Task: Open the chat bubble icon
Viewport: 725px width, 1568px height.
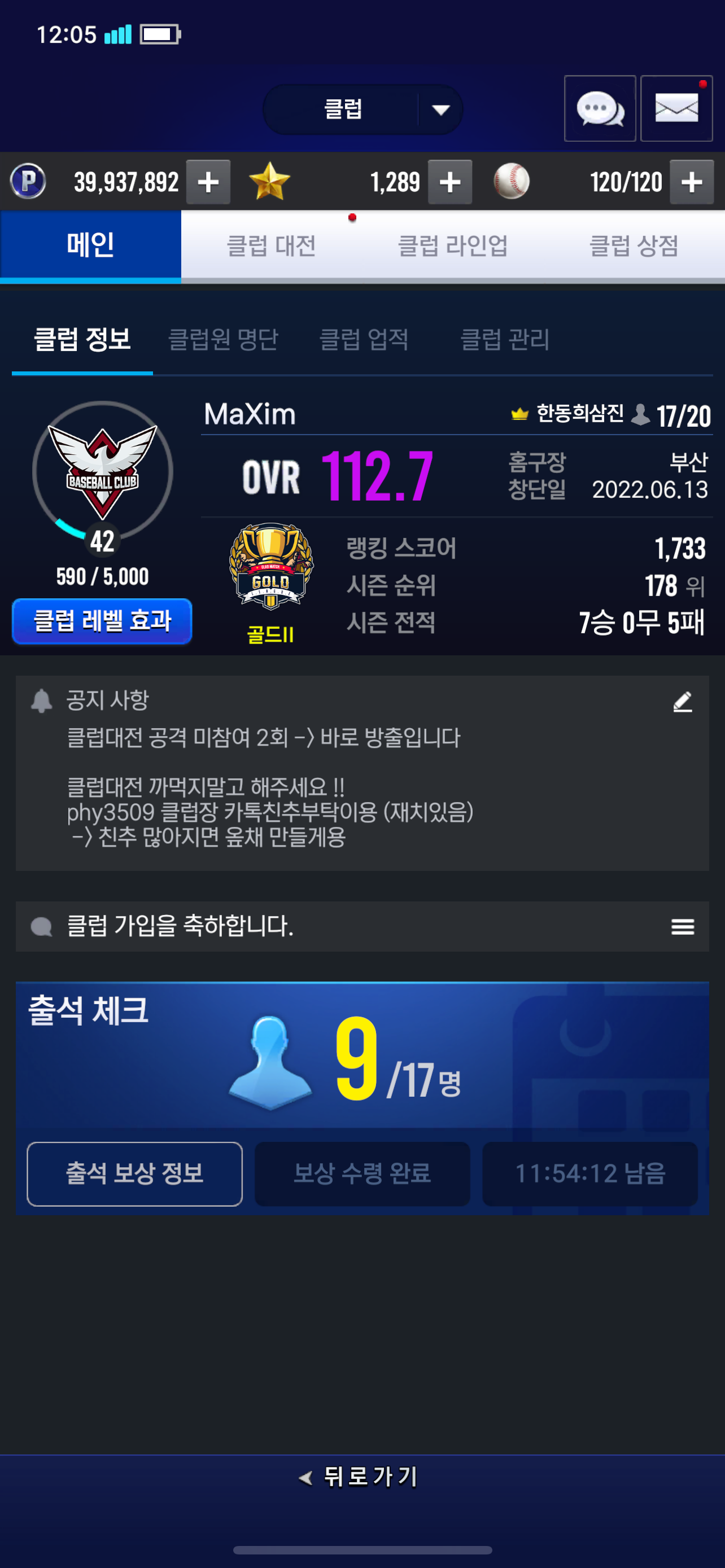Action: [x=600, y=110]
